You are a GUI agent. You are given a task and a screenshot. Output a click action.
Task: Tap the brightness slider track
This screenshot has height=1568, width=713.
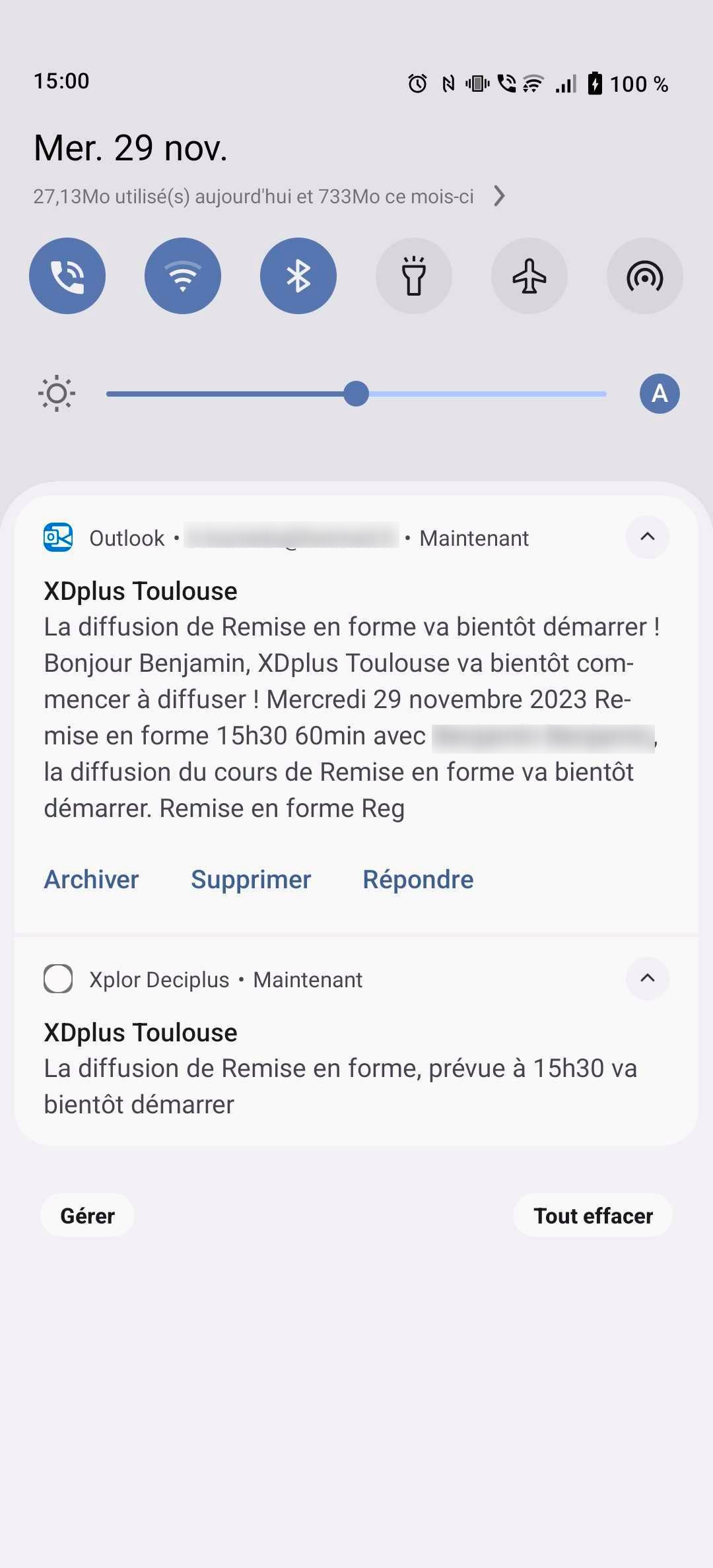(356, 394)
